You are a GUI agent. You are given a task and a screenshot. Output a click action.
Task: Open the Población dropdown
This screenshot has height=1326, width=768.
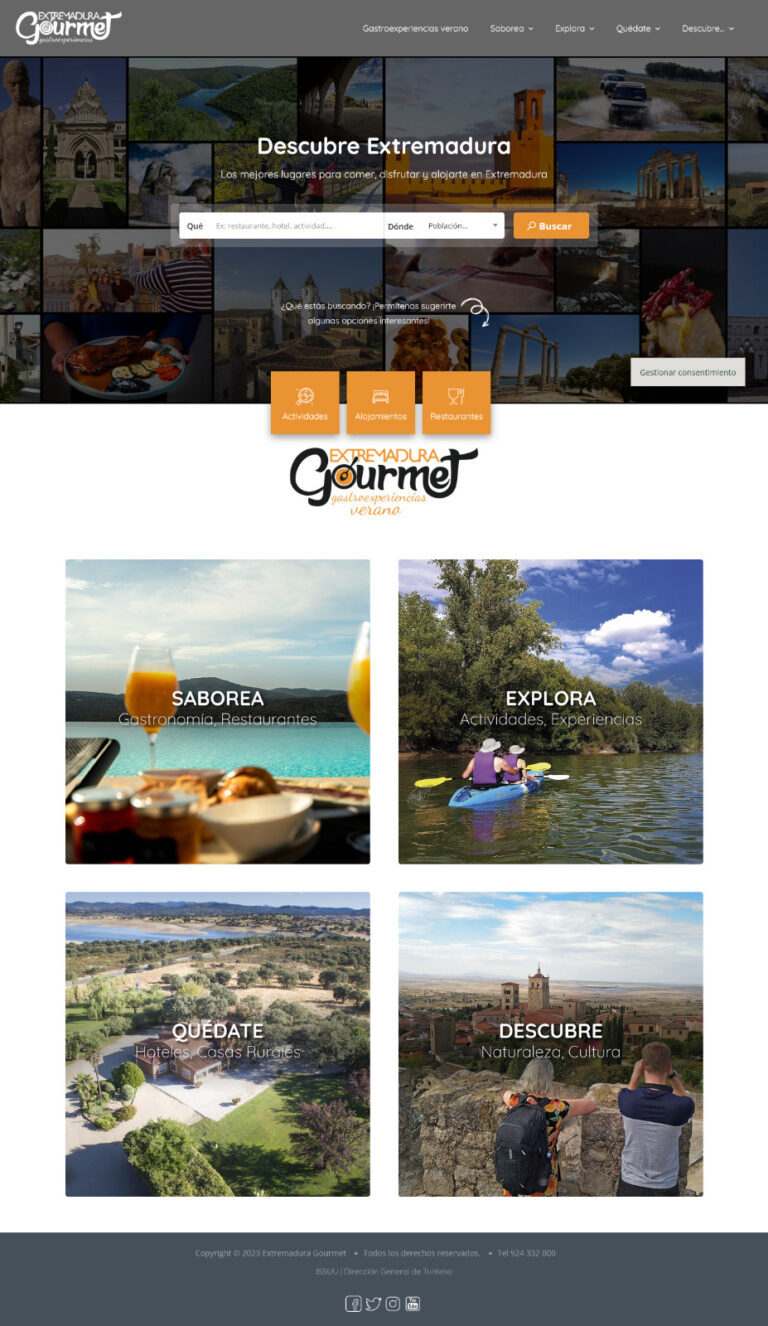coord(462,226)
